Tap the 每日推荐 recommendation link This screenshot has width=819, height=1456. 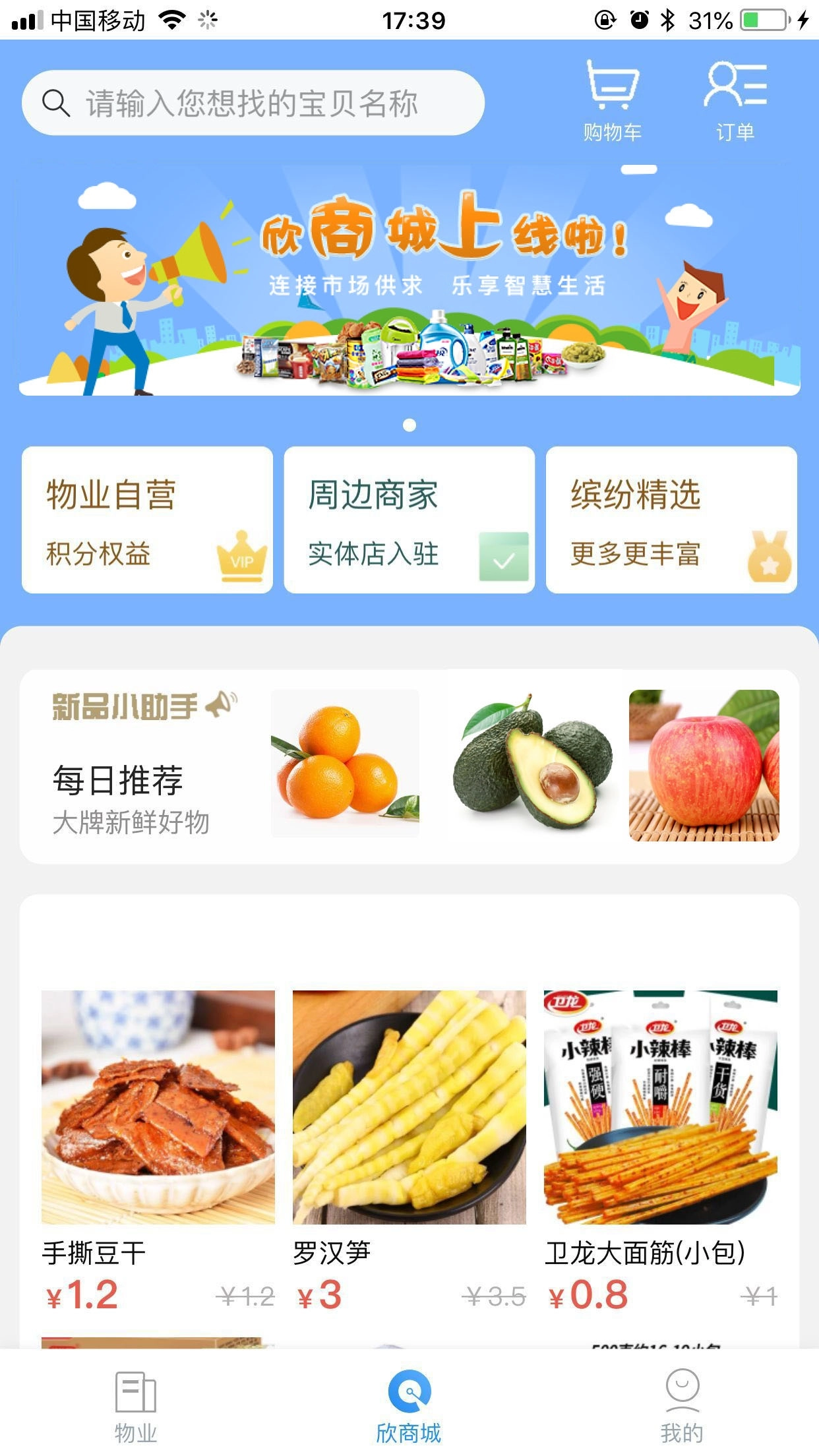pos(119,782)
